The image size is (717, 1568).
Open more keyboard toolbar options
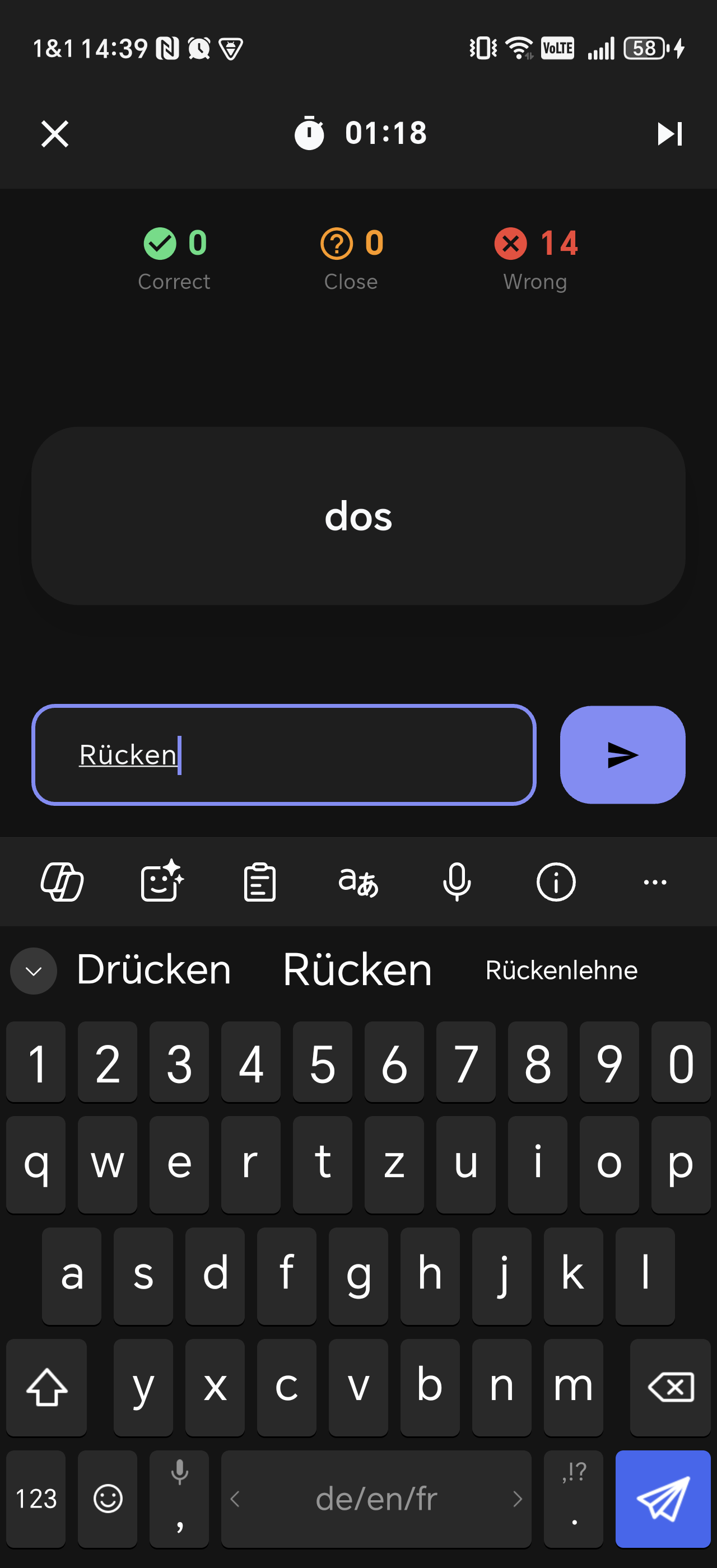tap(655, 881)
